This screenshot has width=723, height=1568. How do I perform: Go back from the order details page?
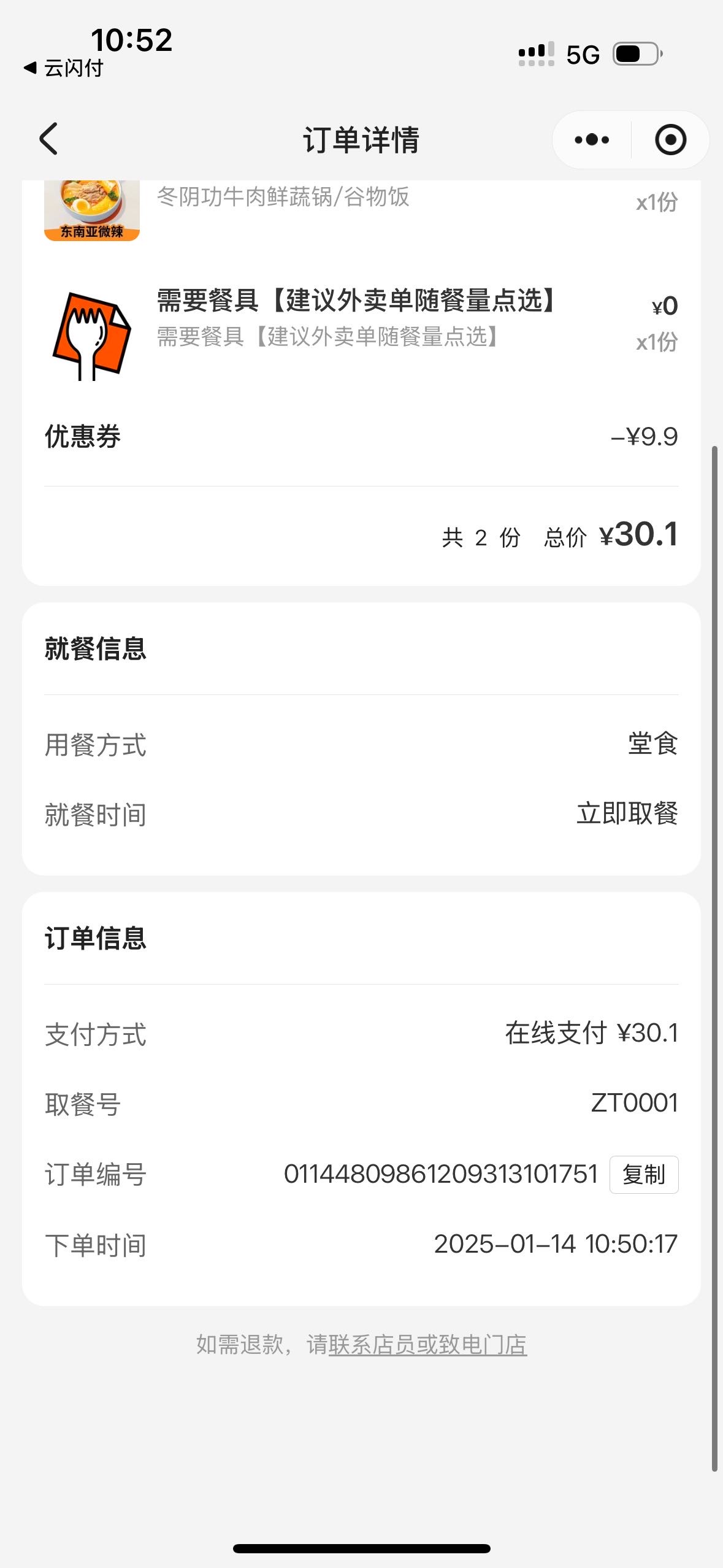pos(48,139)
